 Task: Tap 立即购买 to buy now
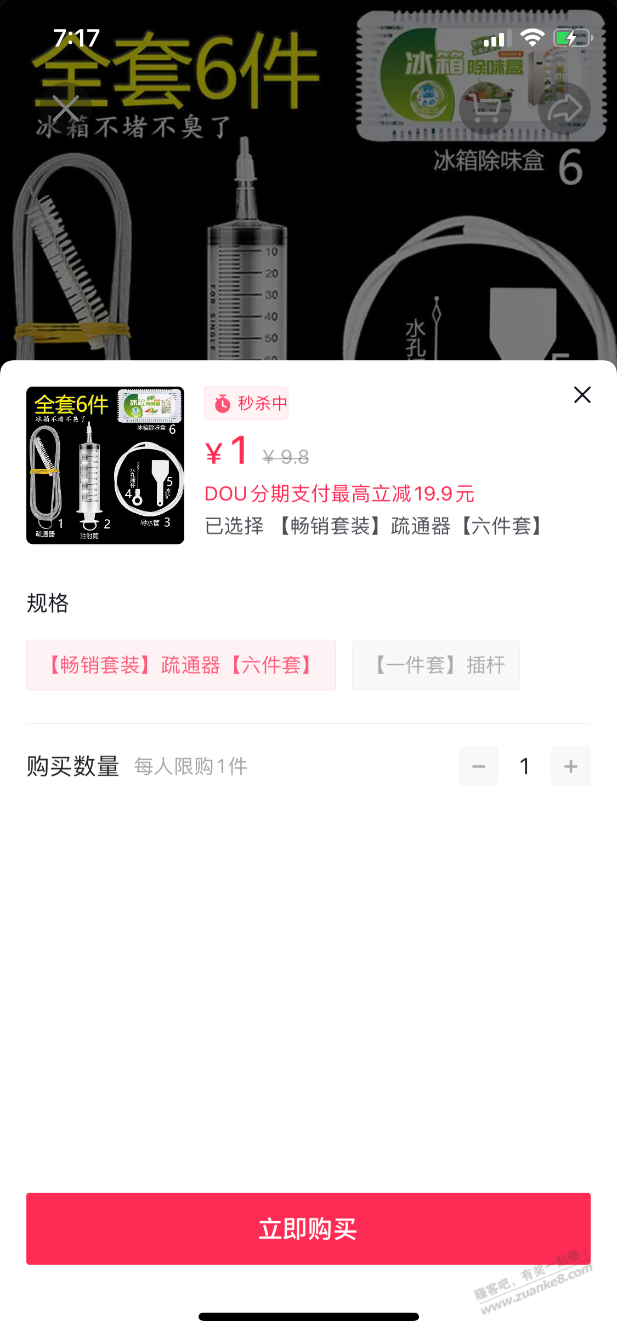tap(308, 1229)
